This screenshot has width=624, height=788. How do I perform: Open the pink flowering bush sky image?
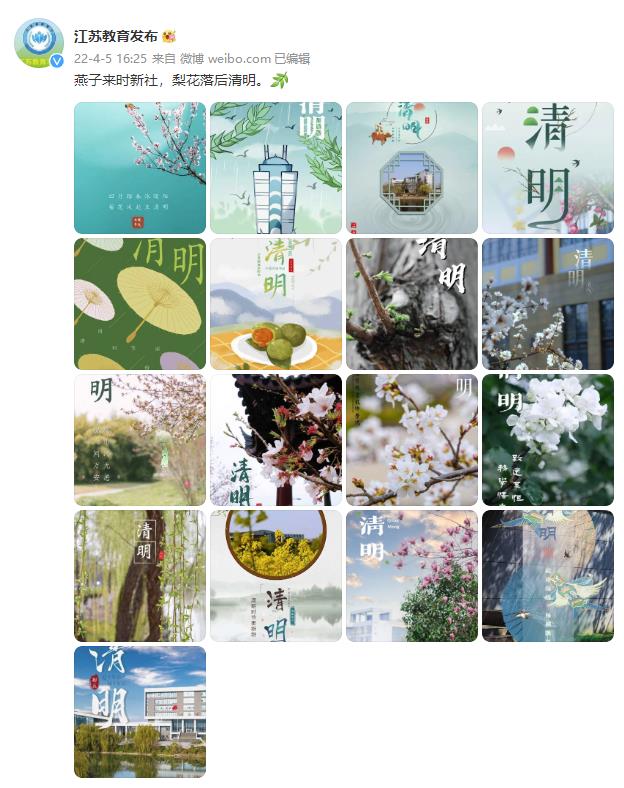(412, 576)
